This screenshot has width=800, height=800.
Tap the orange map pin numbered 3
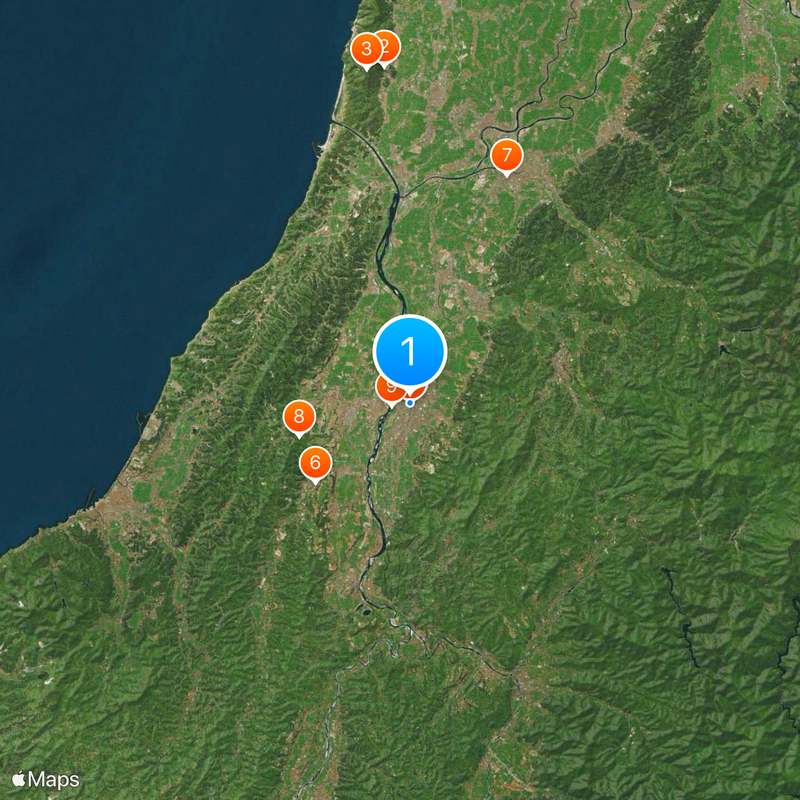(366, 48)
